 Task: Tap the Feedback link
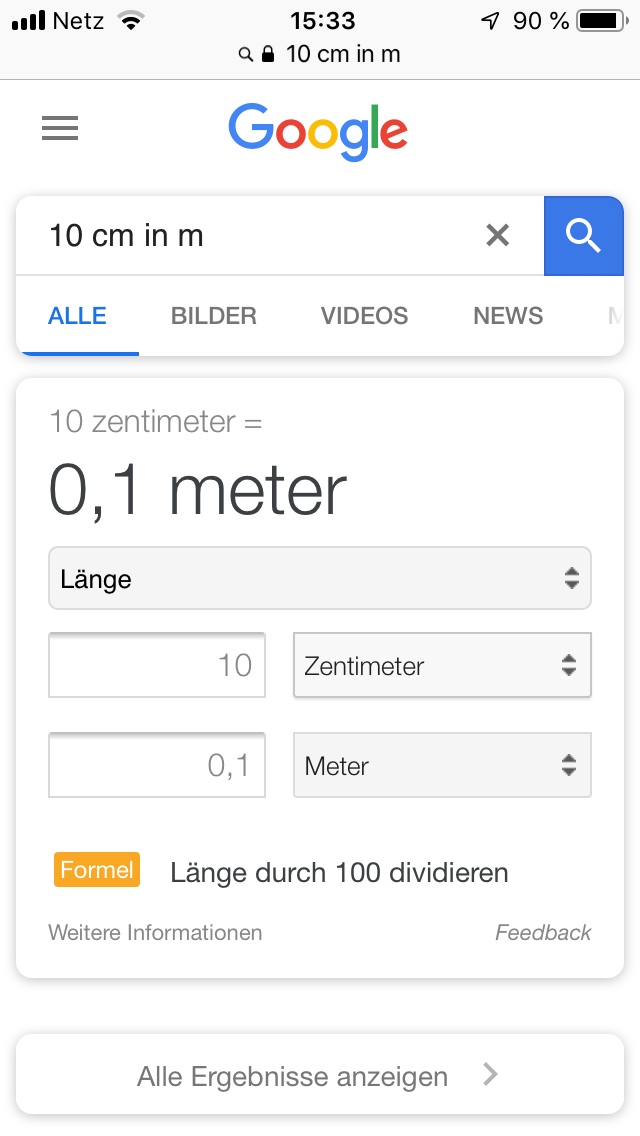(x=543, y=932)
